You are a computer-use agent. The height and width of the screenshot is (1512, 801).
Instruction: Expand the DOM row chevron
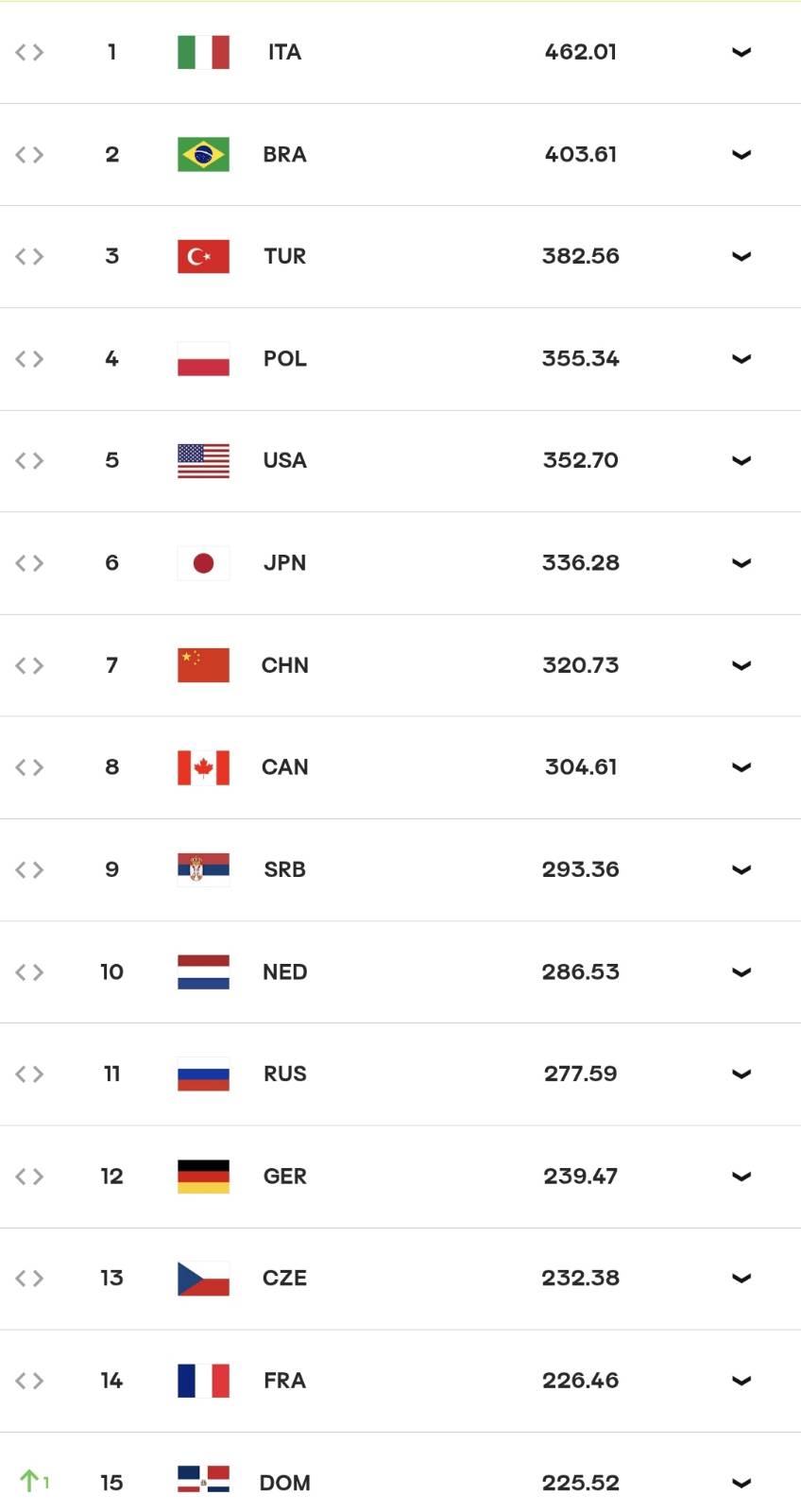click(741, 1483)
